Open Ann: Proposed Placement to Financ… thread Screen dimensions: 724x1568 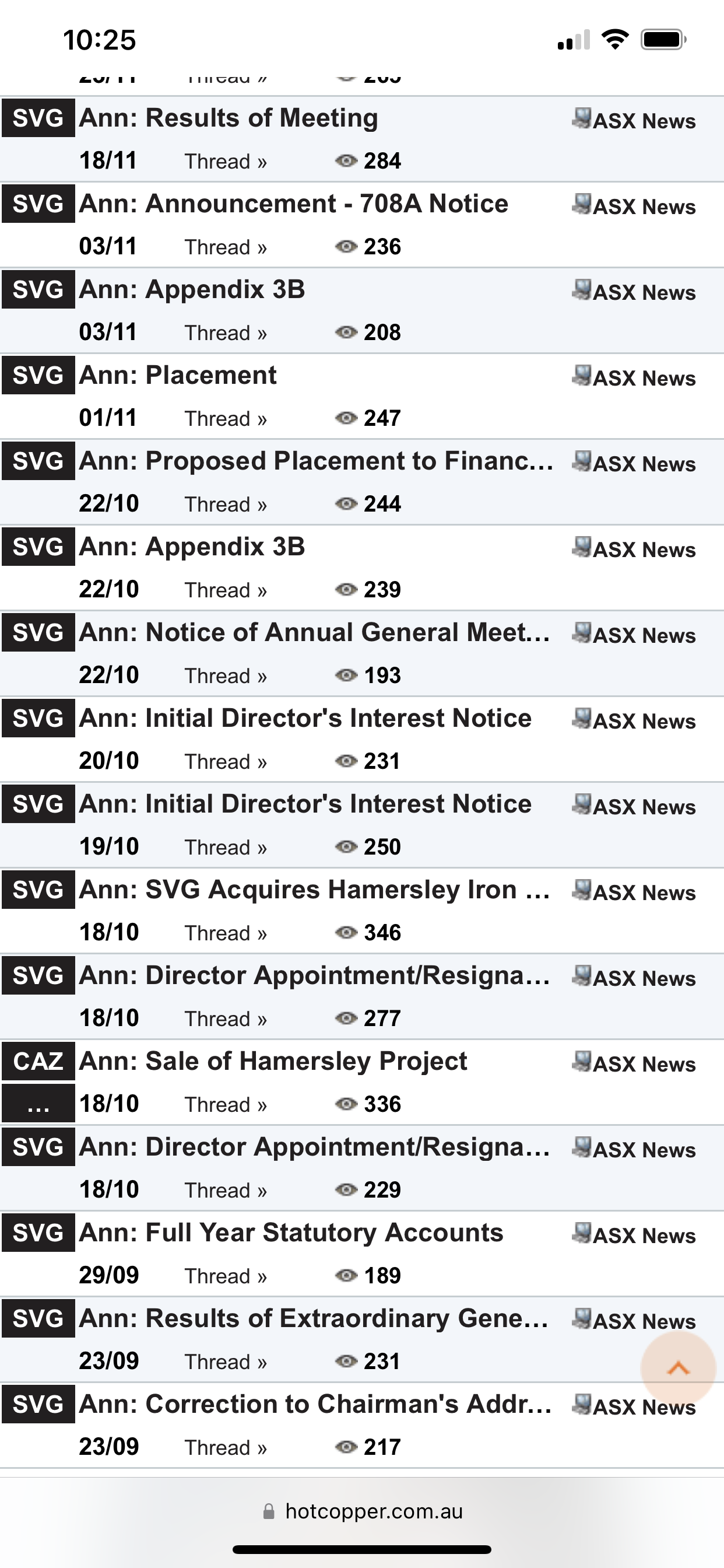tap(317, 461)
